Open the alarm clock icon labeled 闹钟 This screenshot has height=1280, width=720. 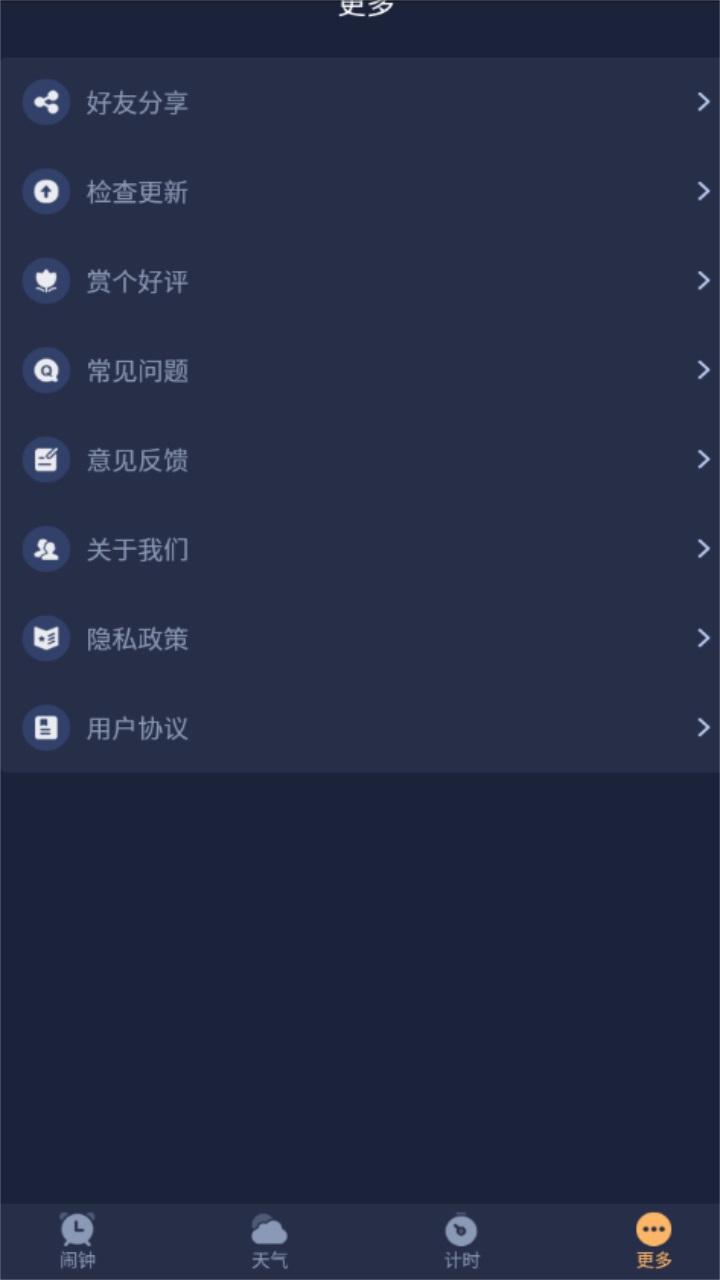tap(78, 1227)
